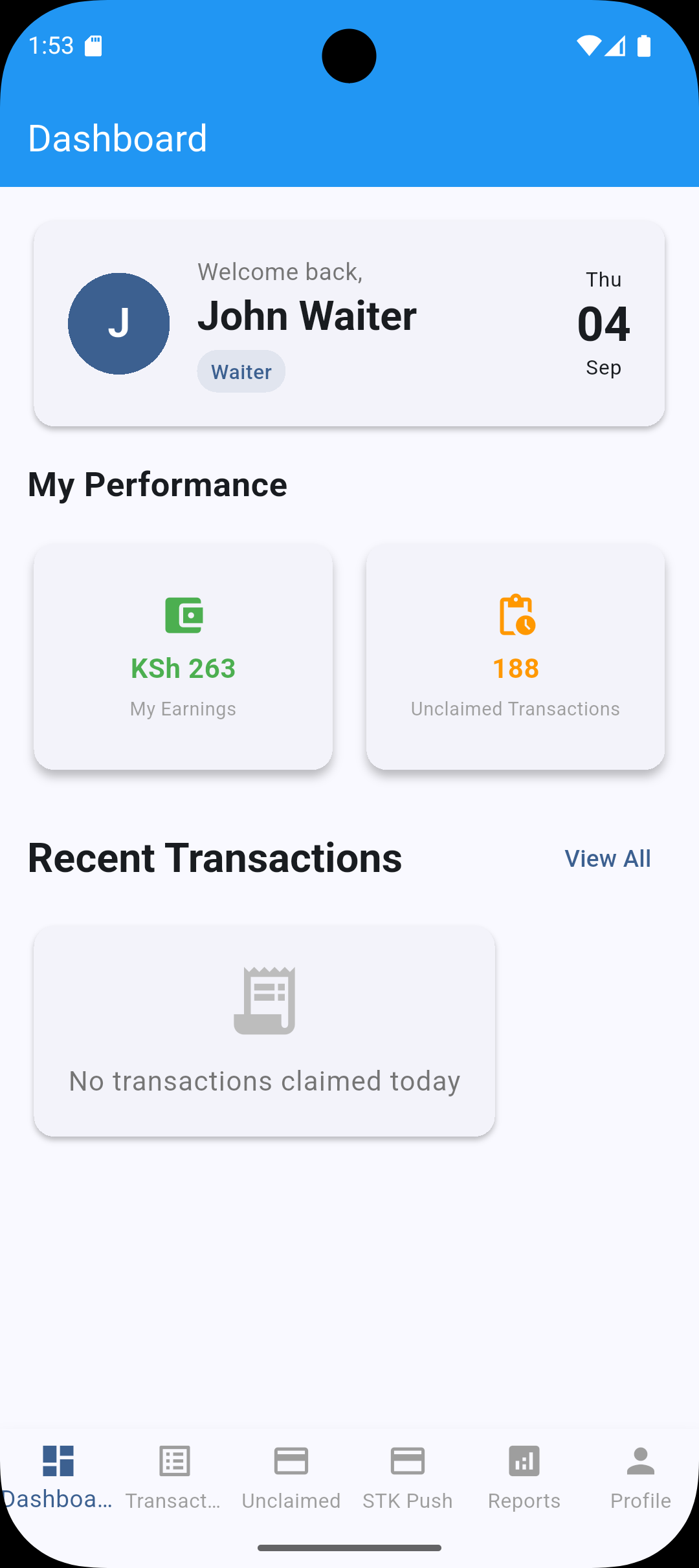Open the Dashboard tab icon

coord(58,1461)
